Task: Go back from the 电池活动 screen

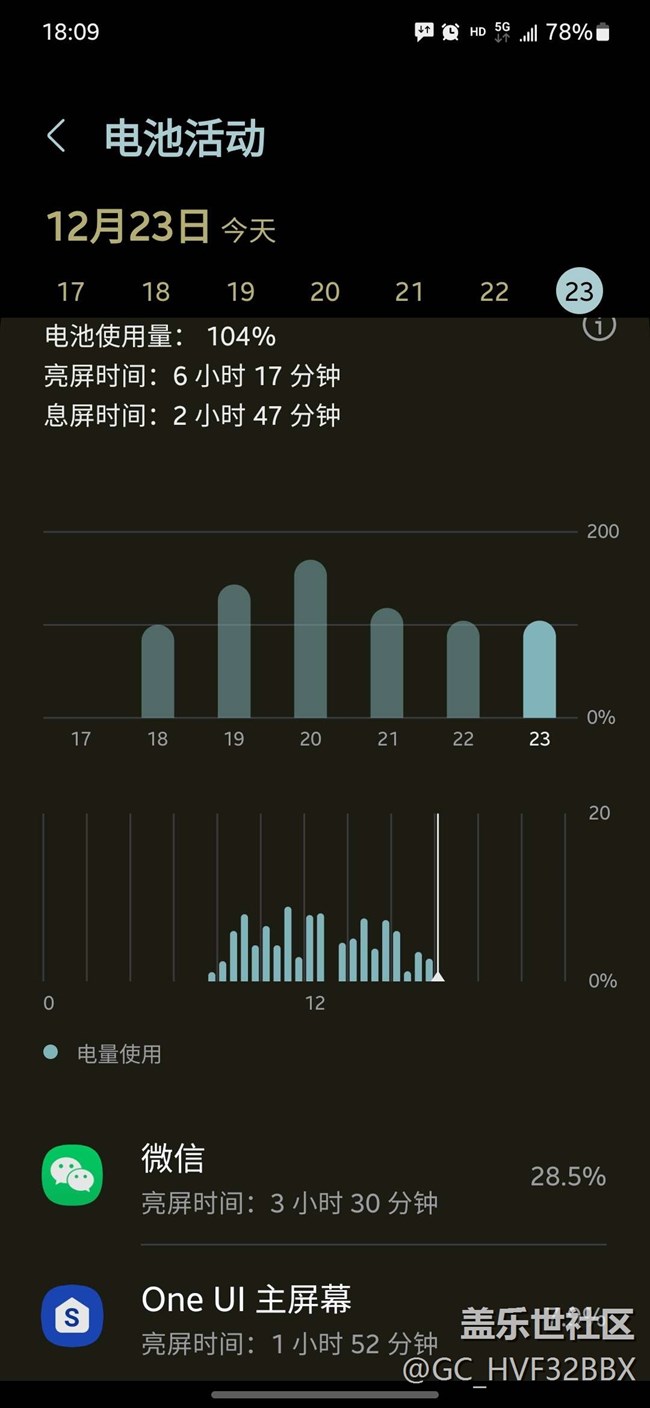Action: pyautogui.click(x=57, y=136)
